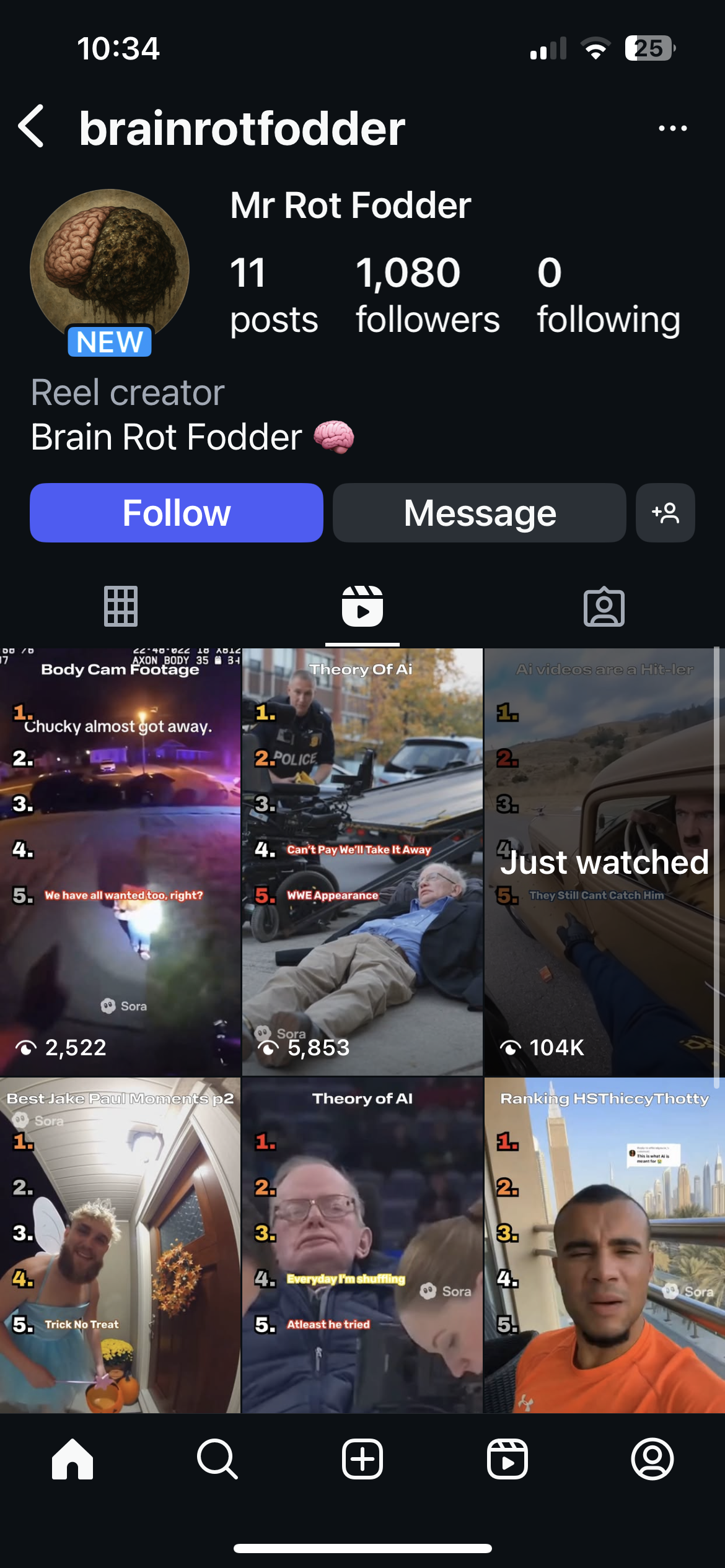Open Search and Explore

pos(217,1459)
